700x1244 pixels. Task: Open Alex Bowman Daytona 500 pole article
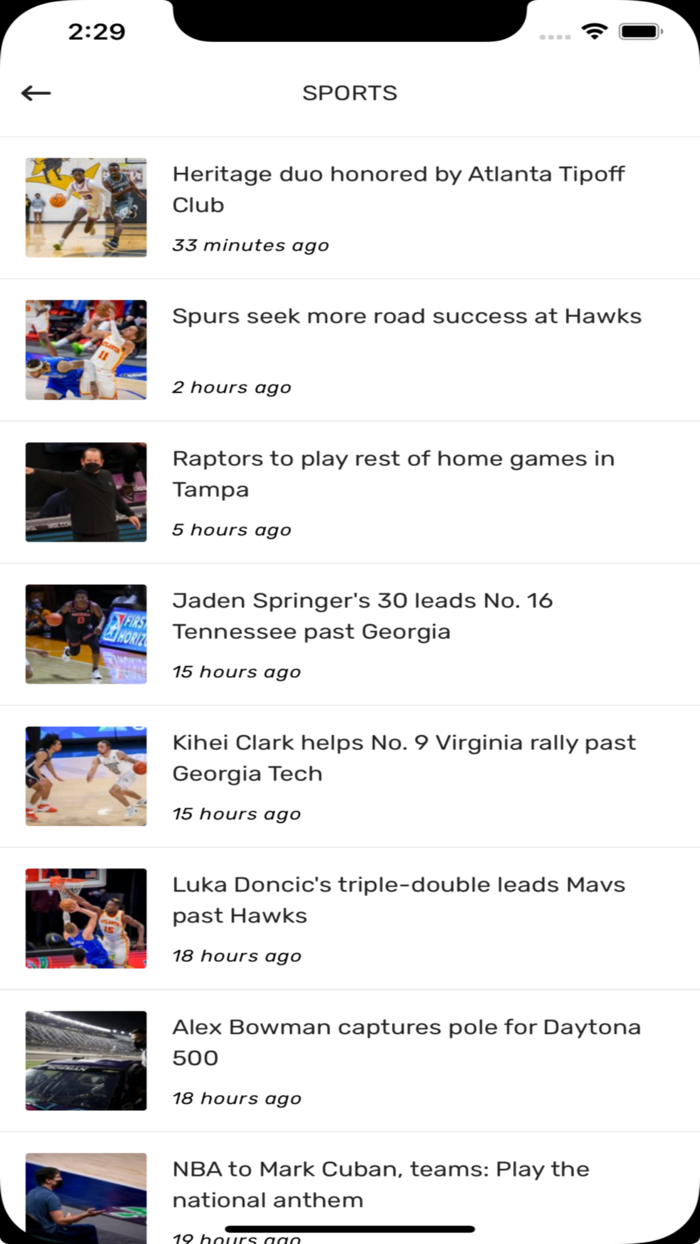pos(406,1042)
